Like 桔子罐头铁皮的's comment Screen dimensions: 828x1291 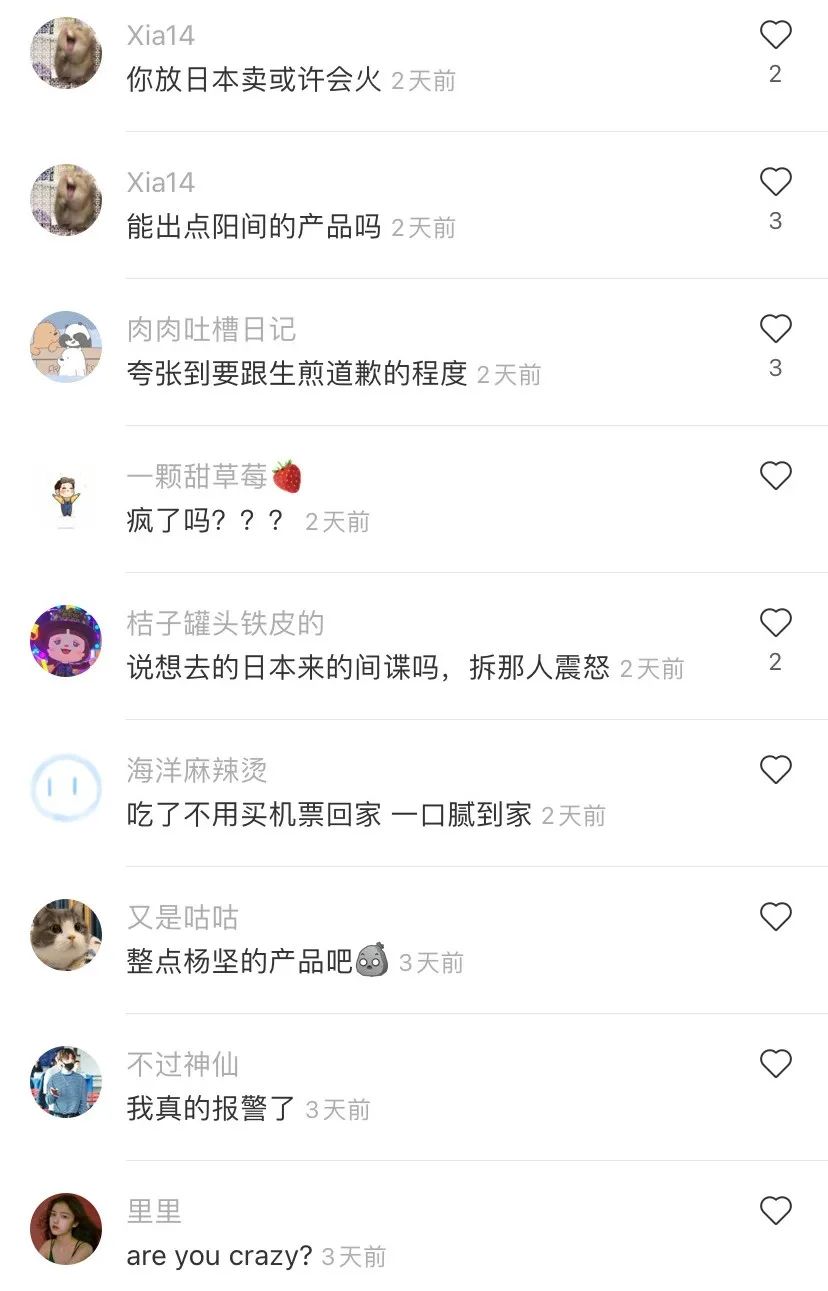[775, 623]
